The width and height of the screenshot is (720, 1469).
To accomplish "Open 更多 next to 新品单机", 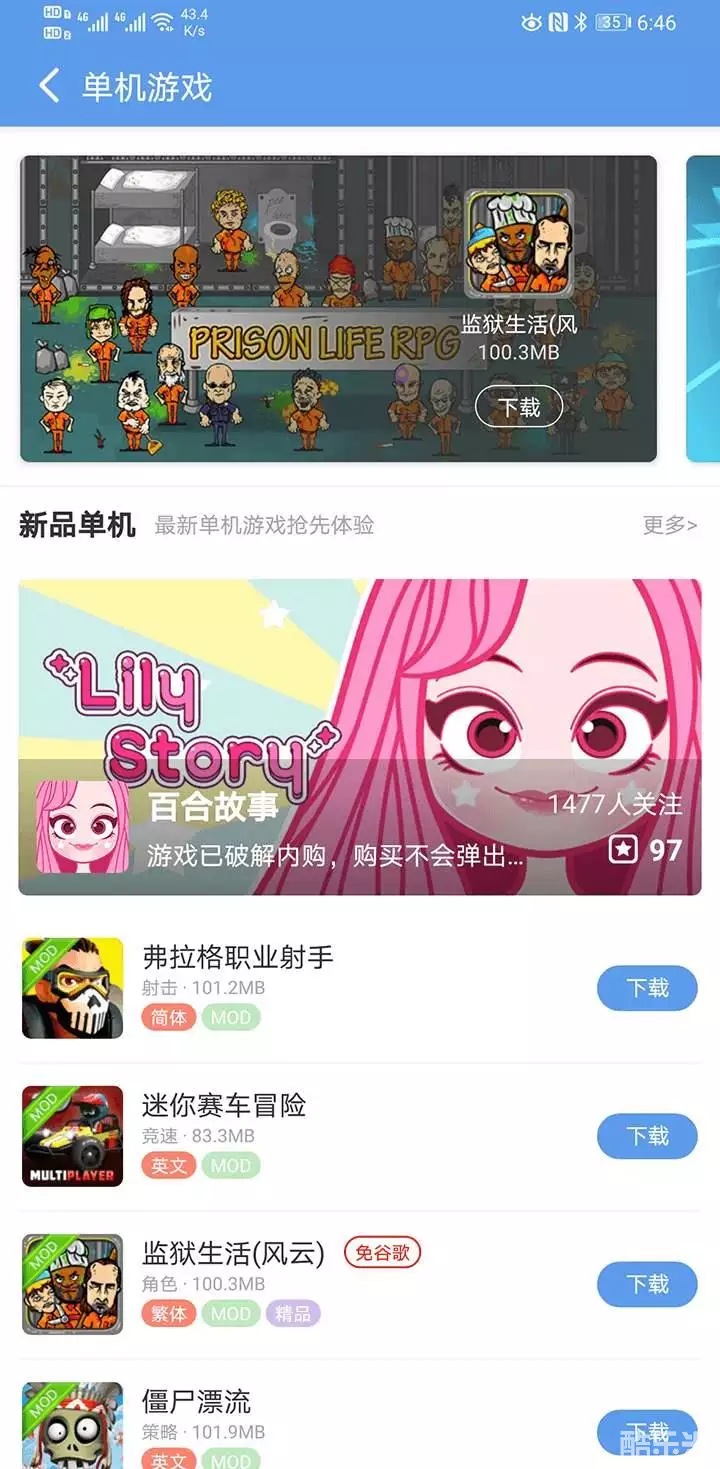I will point(669,524).
